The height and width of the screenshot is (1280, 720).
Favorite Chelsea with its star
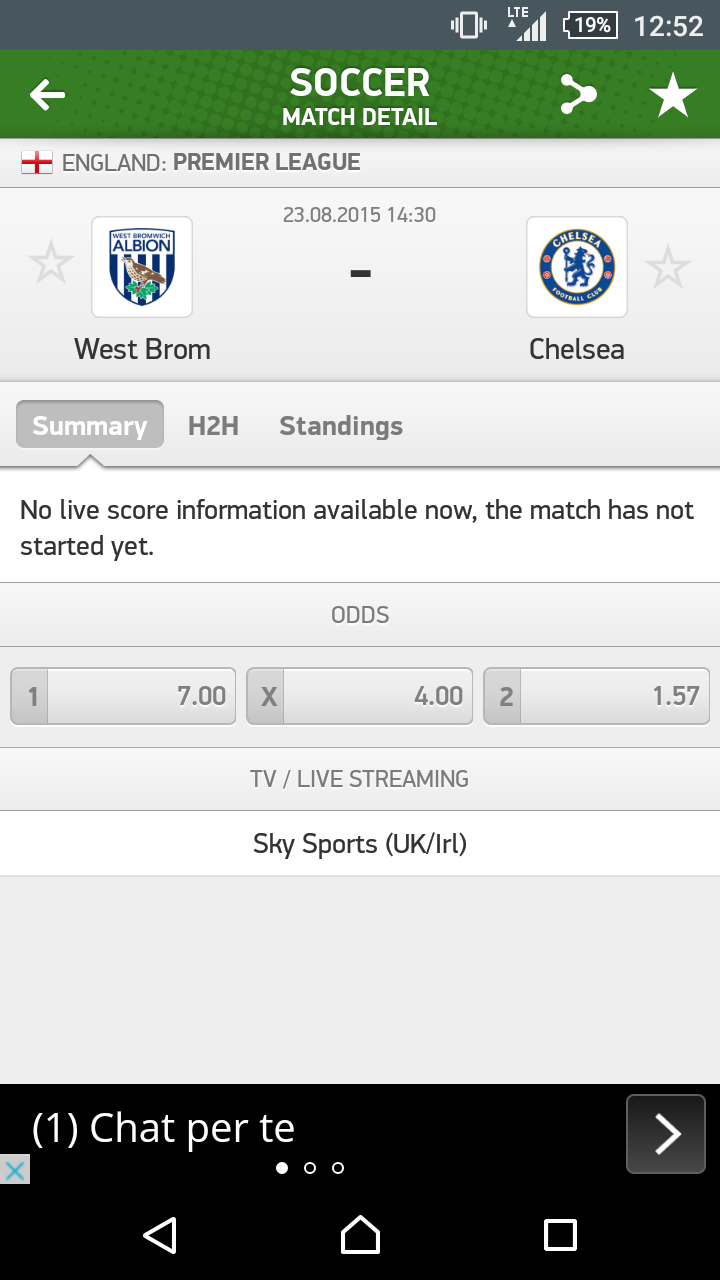(x=667, y=267)
